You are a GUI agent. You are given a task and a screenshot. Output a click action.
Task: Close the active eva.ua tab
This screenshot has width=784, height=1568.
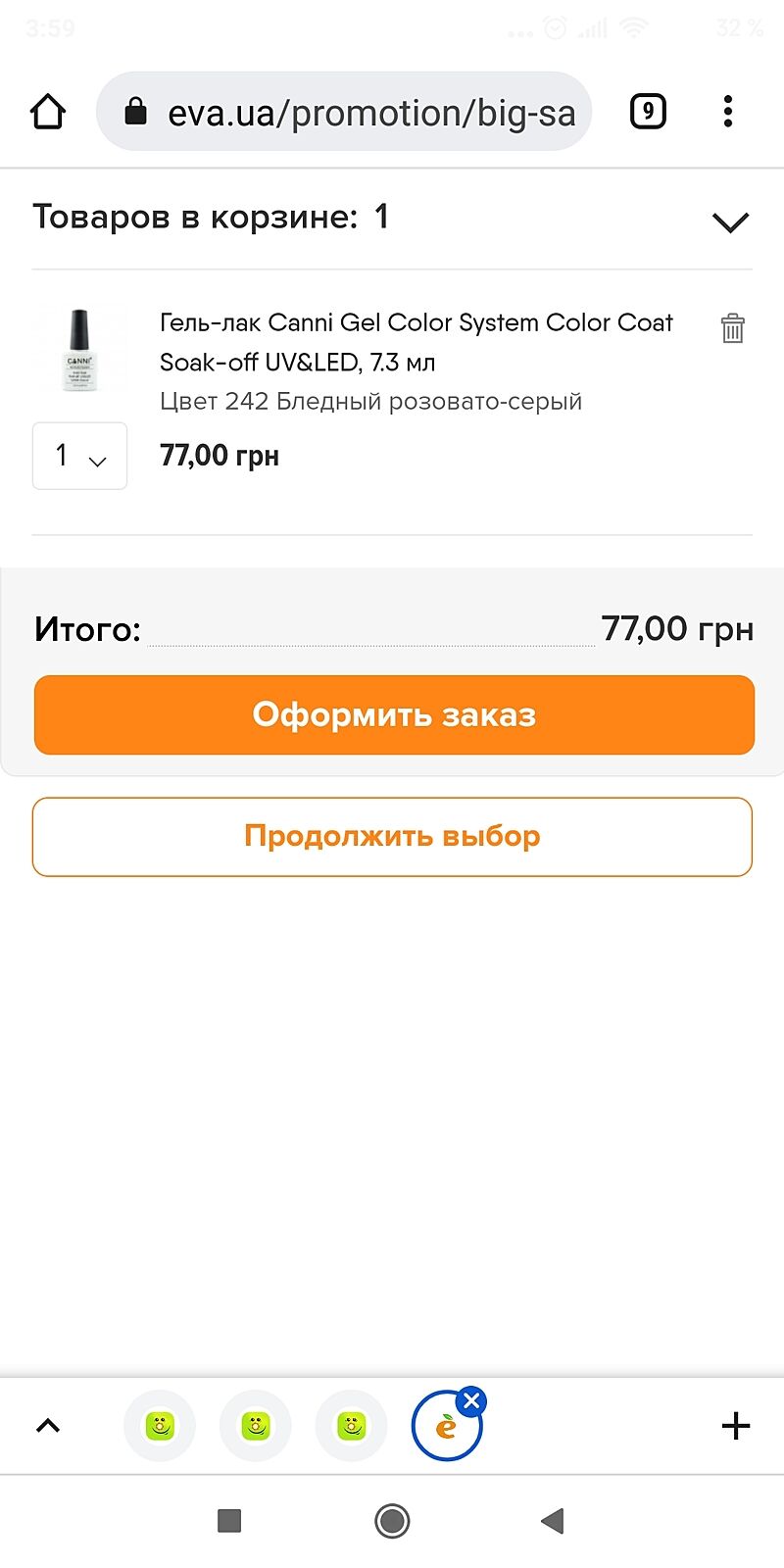471,1400
